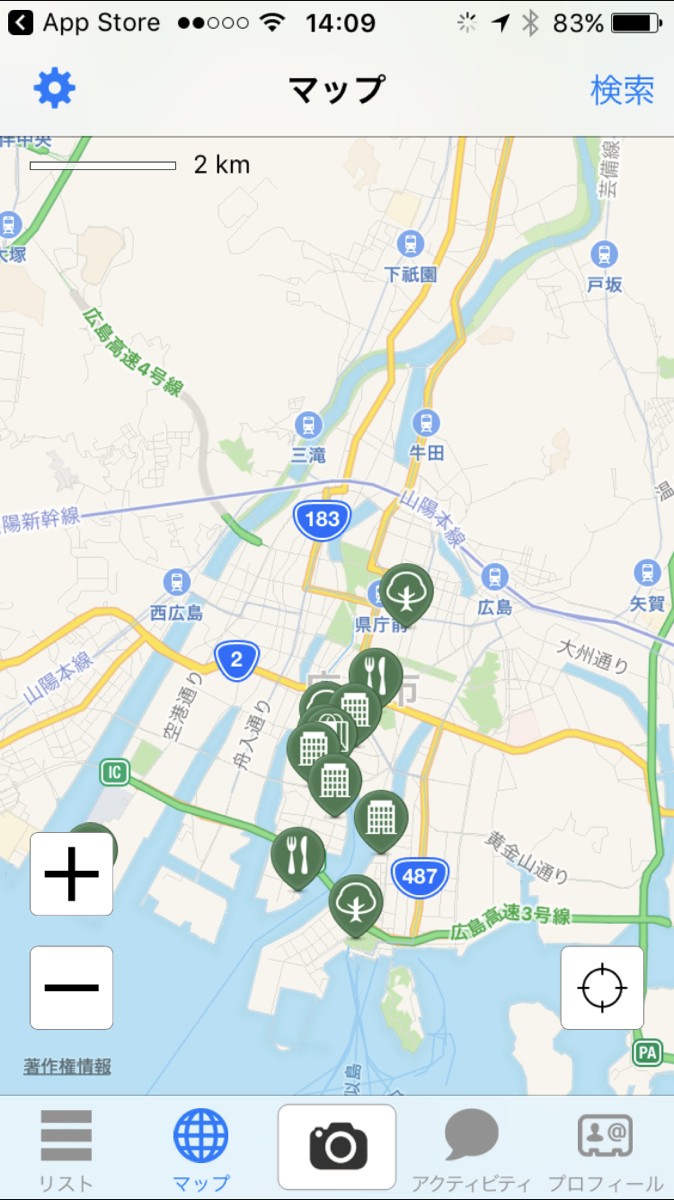
Task: Open the camera button
Action: point(337,1145)
